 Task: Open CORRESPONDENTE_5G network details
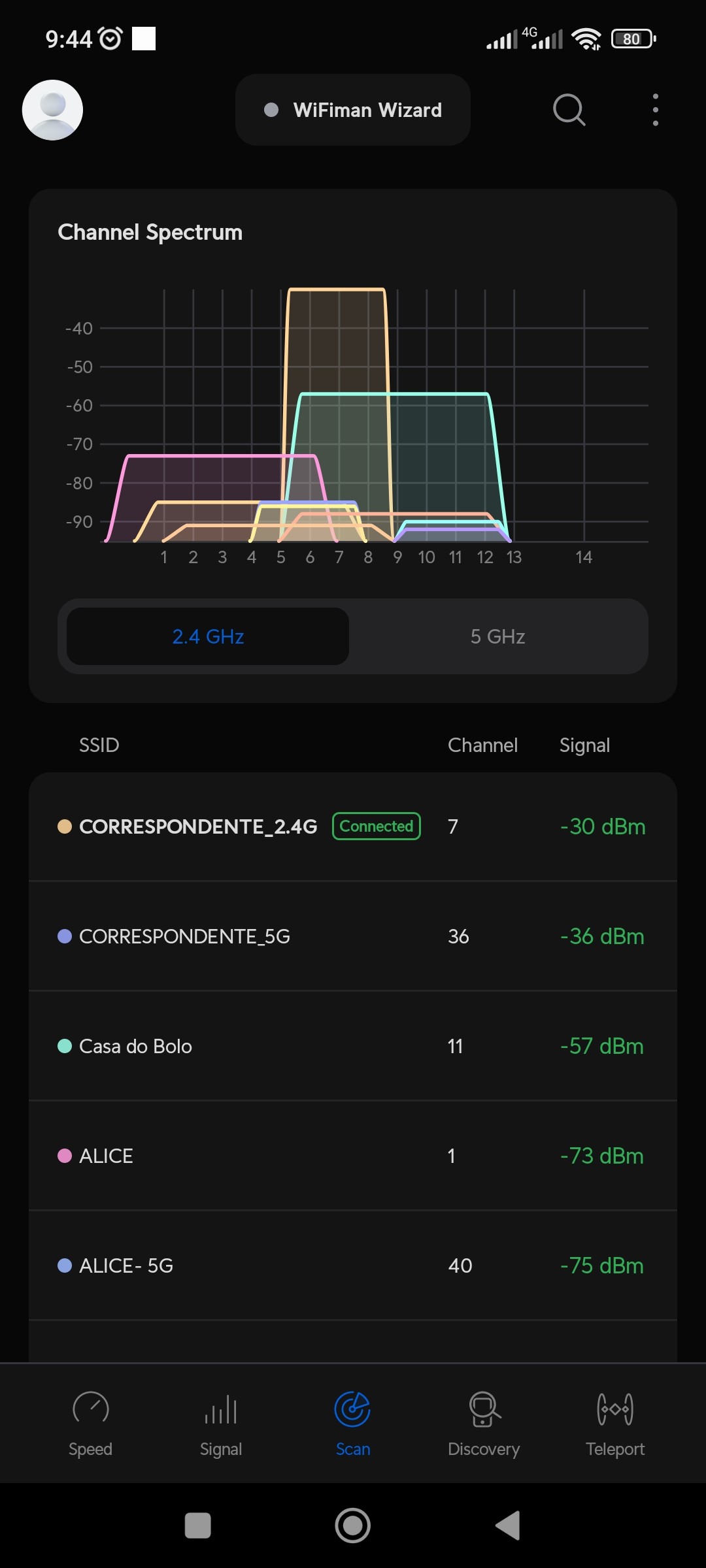coord(184,936)
